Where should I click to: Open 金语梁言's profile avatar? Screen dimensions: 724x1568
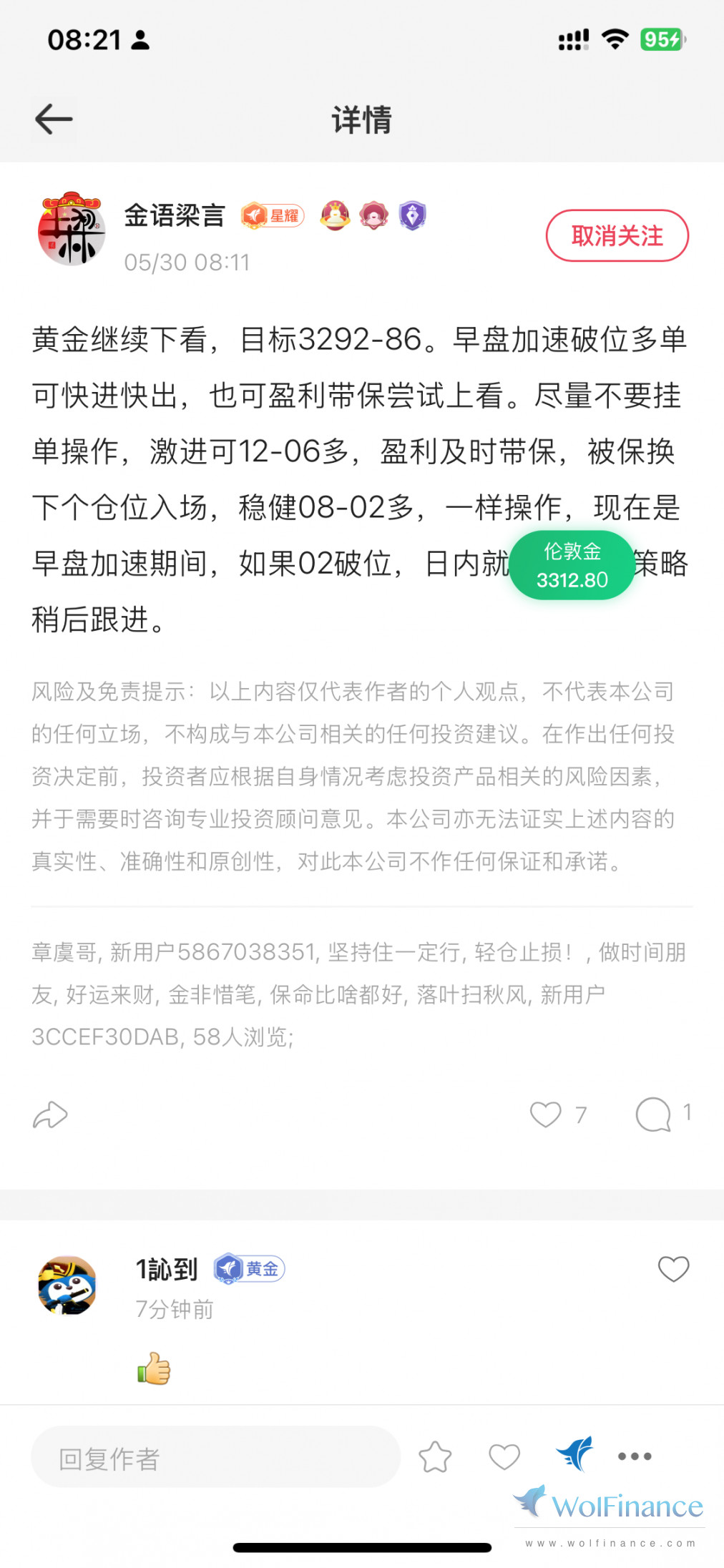pyautogui.click(x=71, y=230)
